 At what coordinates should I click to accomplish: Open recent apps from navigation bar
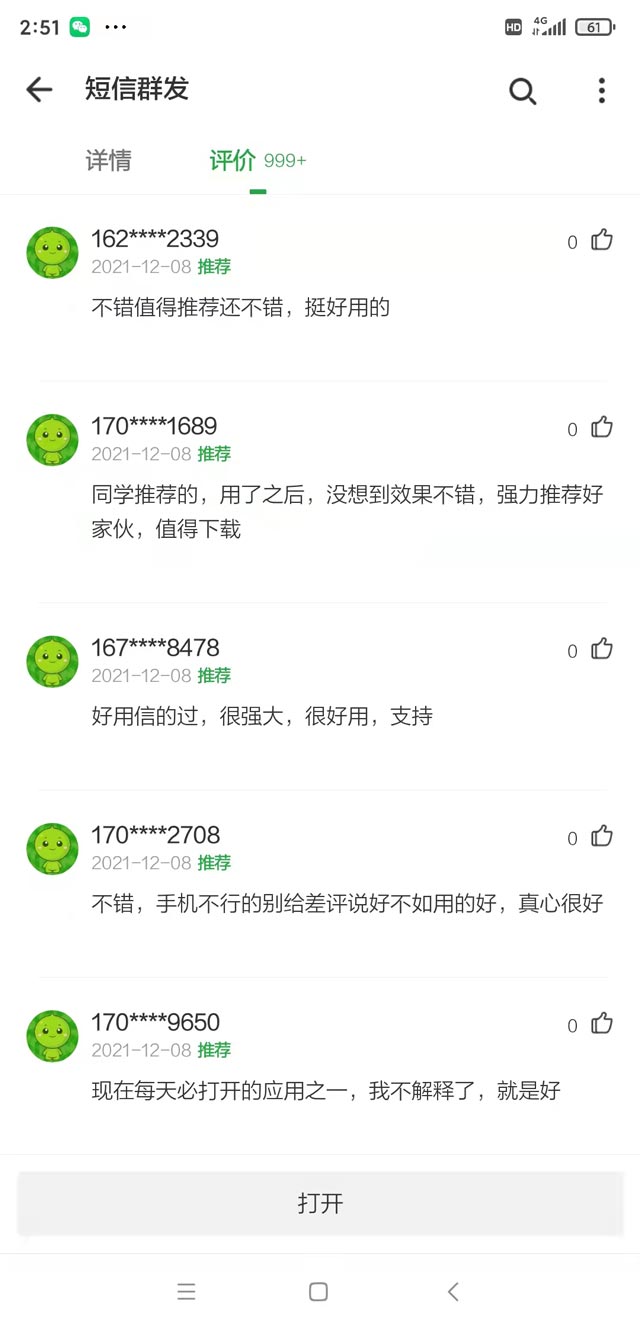coord(186,1292)
